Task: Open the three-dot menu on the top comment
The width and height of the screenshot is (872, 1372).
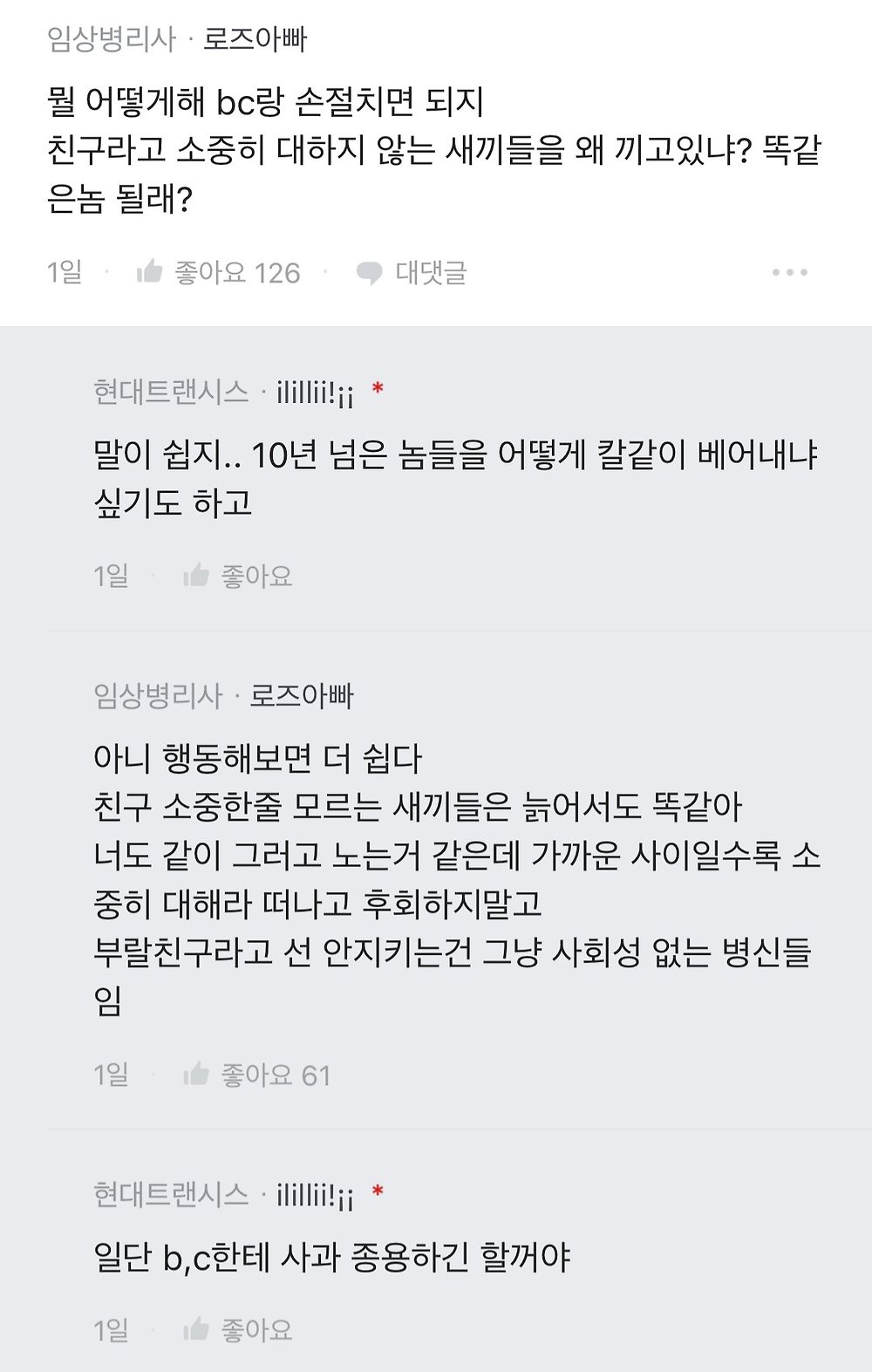Action: point(789,273)
